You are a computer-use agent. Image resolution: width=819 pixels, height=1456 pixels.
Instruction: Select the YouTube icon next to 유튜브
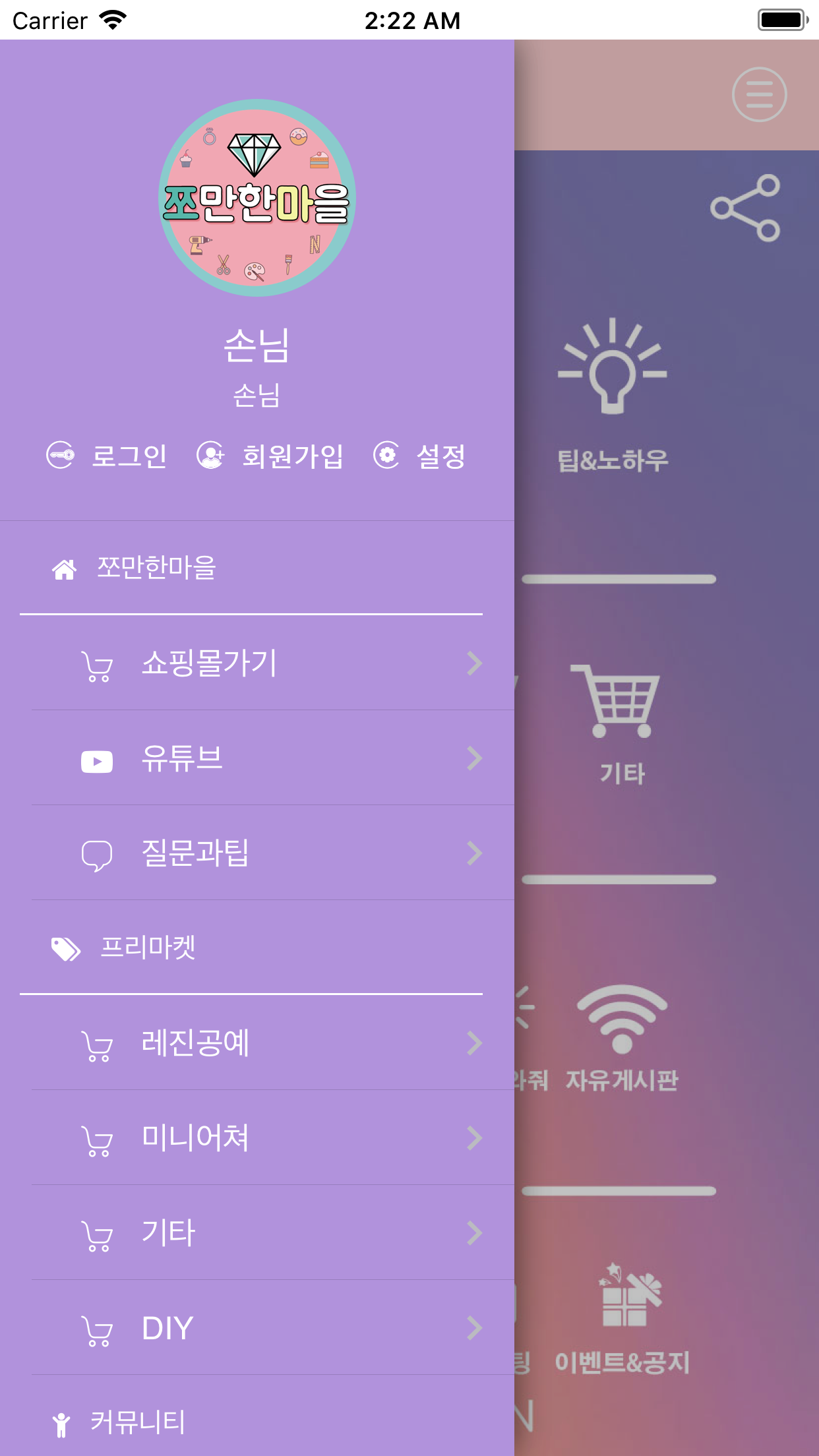pyautogui.click(x=96, y=760)
